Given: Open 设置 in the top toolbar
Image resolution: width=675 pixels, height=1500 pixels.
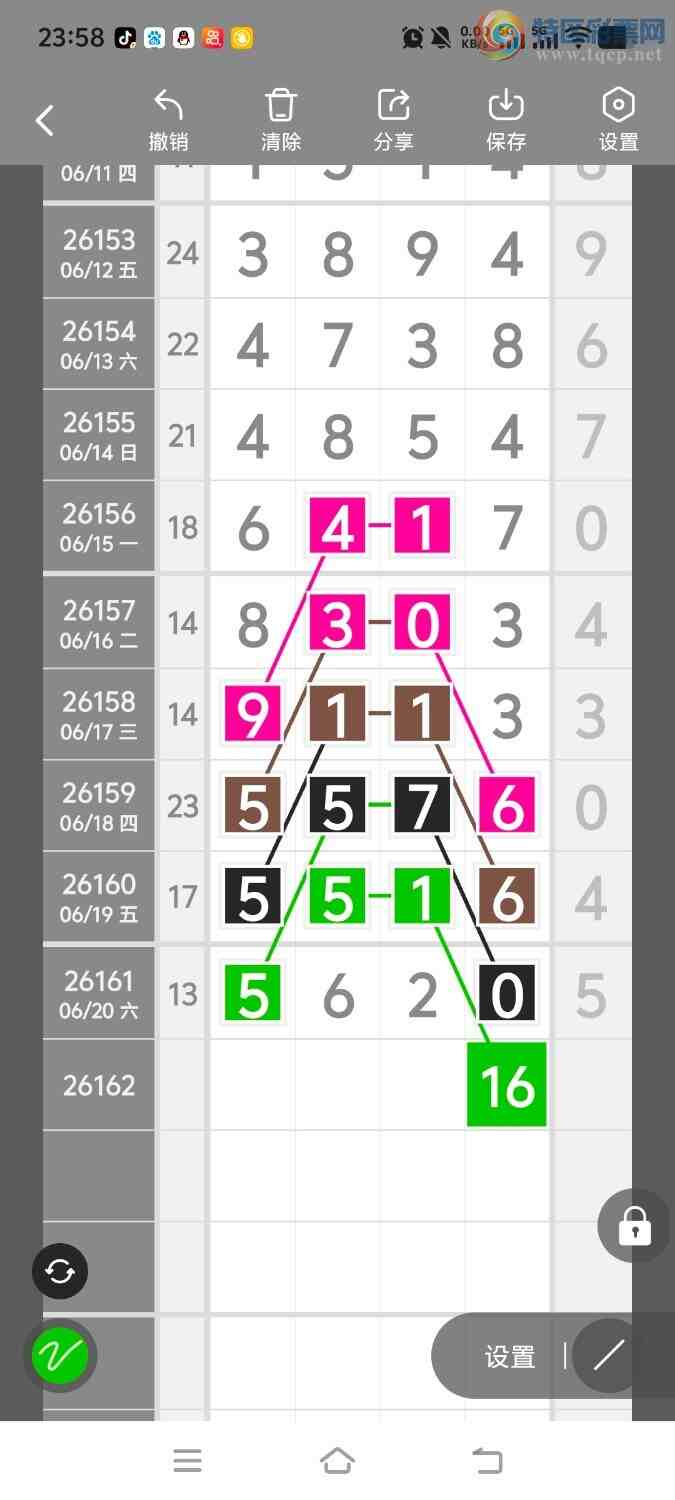Looking at the screenshot, I should tap(618, 121).
